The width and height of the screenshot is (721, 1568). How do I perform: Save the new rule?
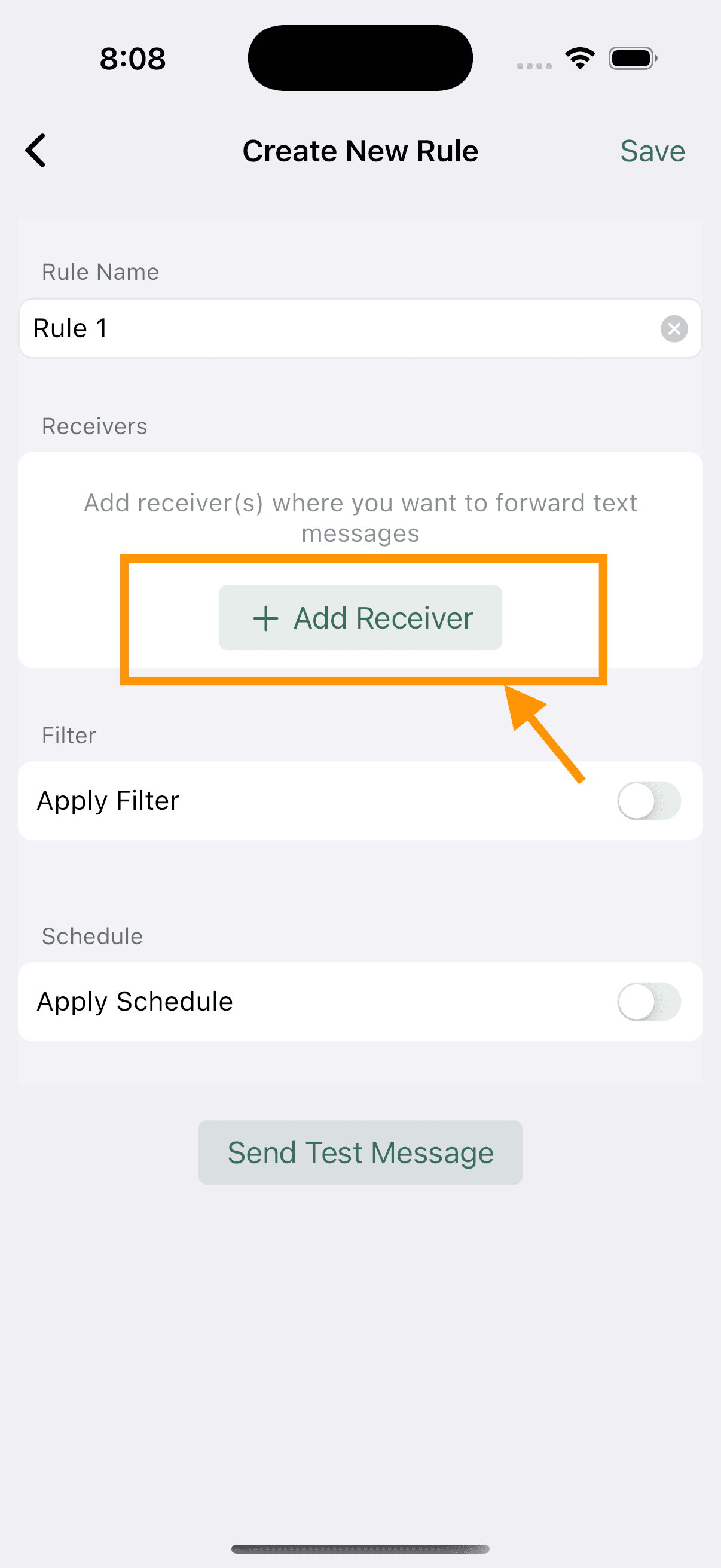[x=652, y=151]
